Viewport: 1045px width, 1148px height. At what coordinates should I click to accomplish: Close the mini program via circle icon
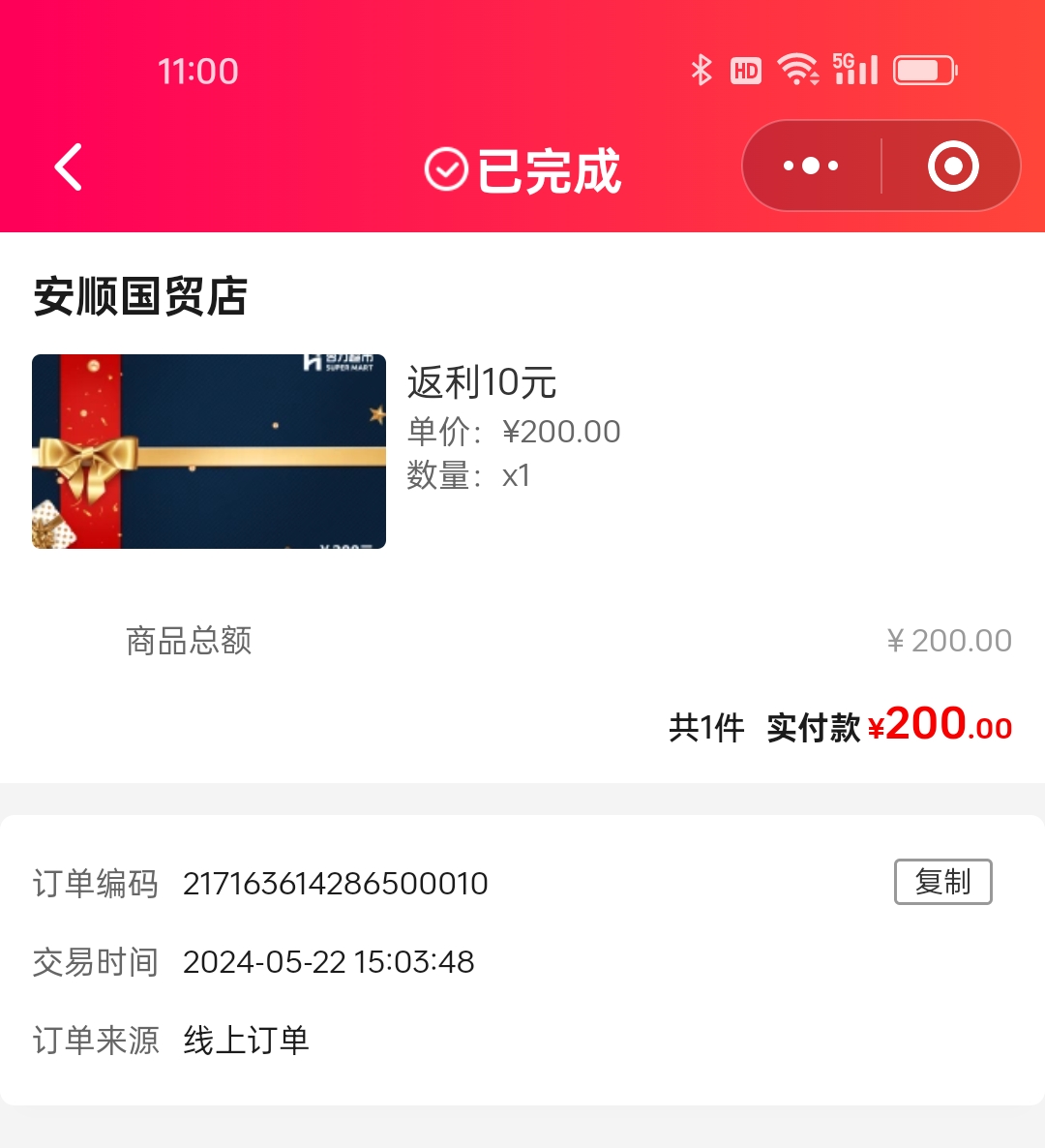tap(953, 166)
